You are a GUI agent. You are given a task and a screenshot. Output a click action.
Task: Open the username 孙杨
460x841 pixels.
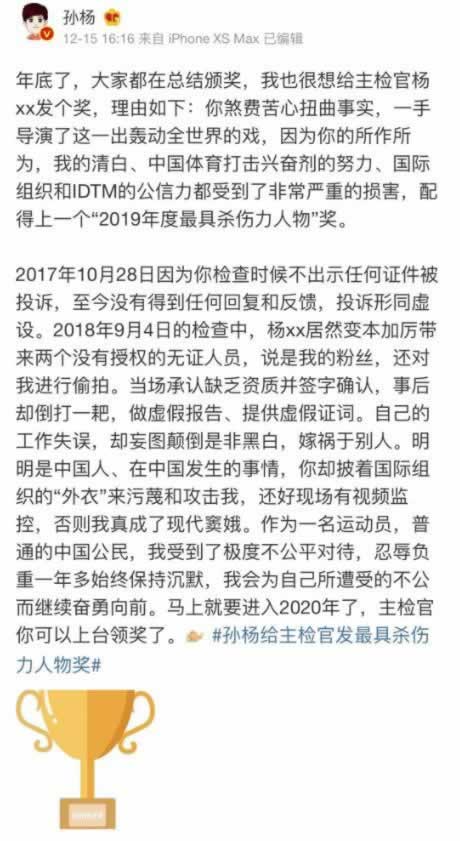80,17
